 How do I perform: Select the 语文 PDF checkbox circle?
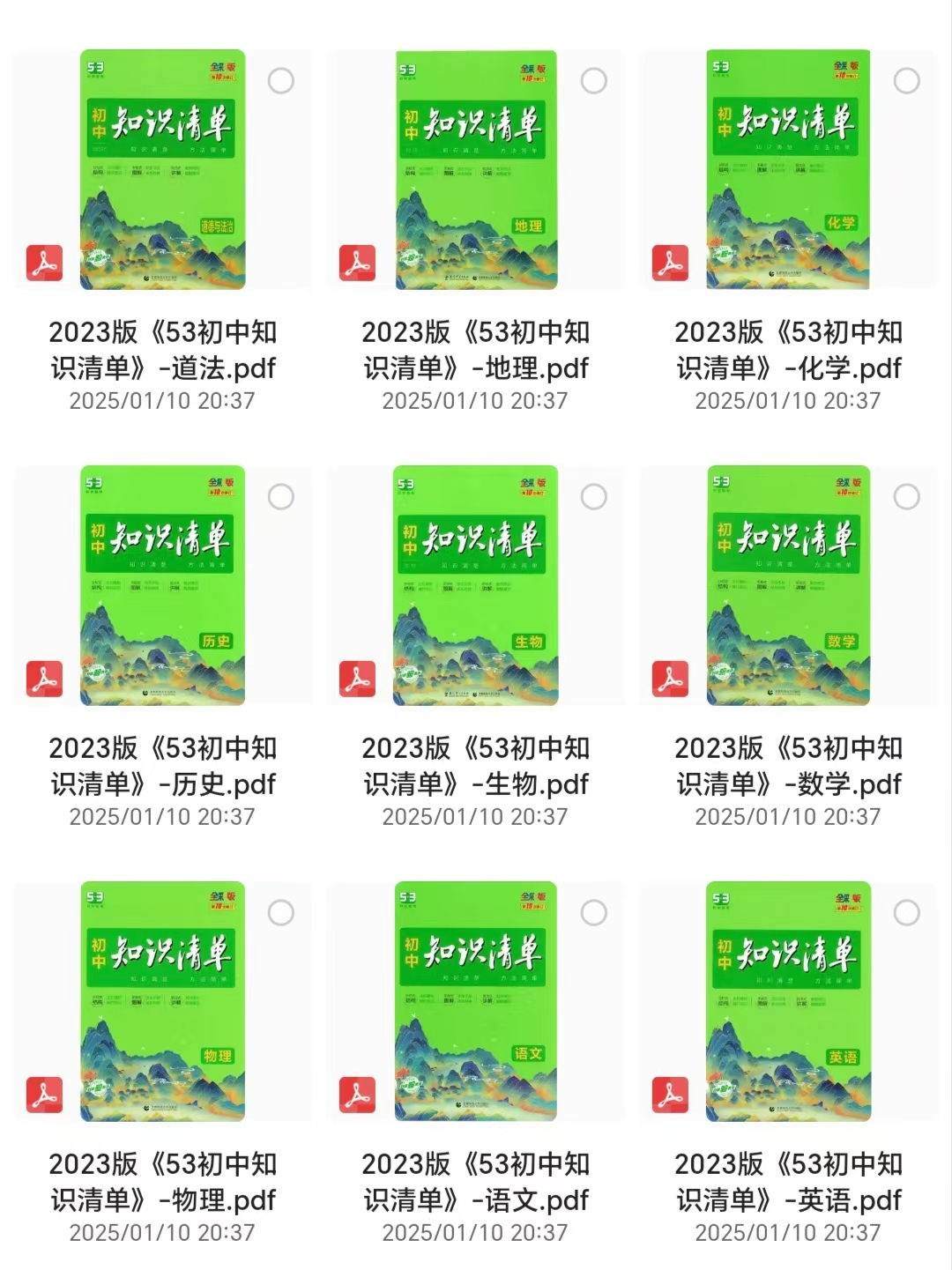[594, 913]
